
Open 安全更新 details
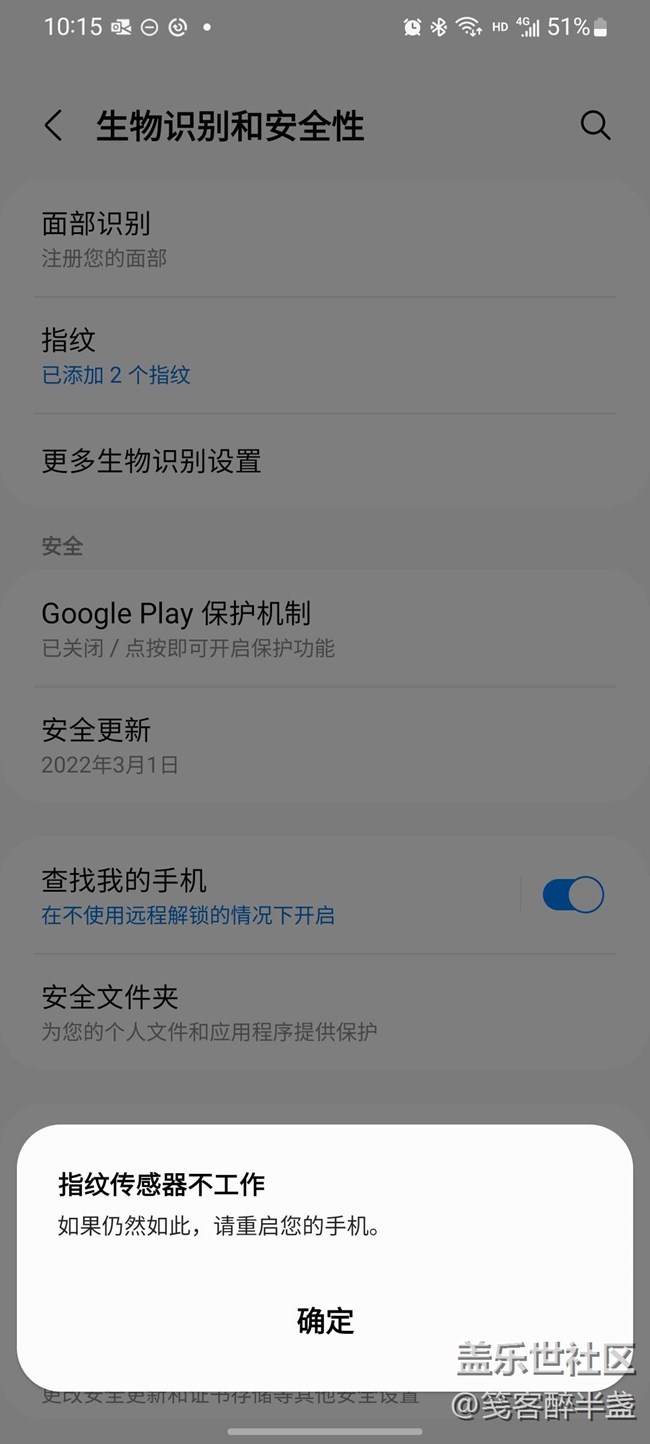[325, 746]
